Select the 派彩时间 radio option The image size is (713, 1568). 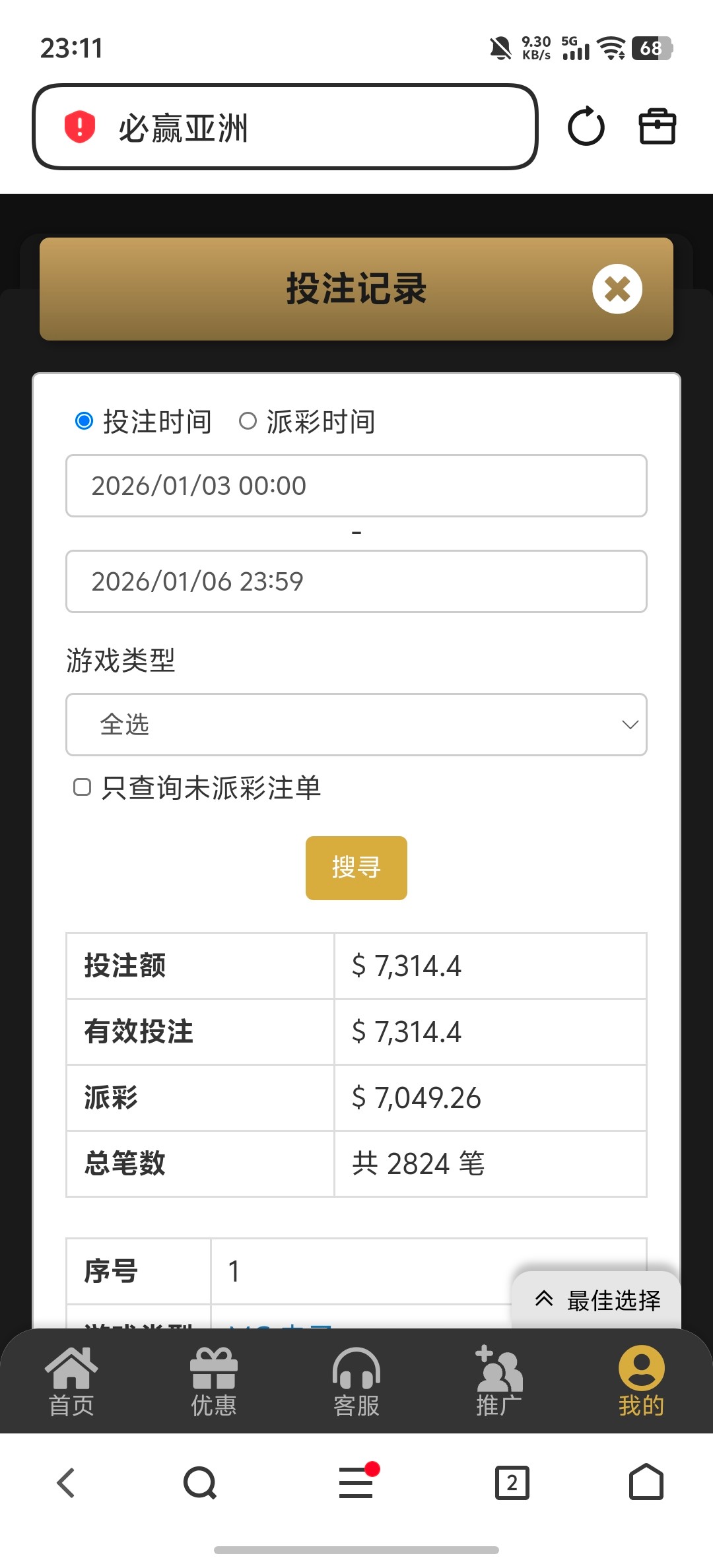248,421
